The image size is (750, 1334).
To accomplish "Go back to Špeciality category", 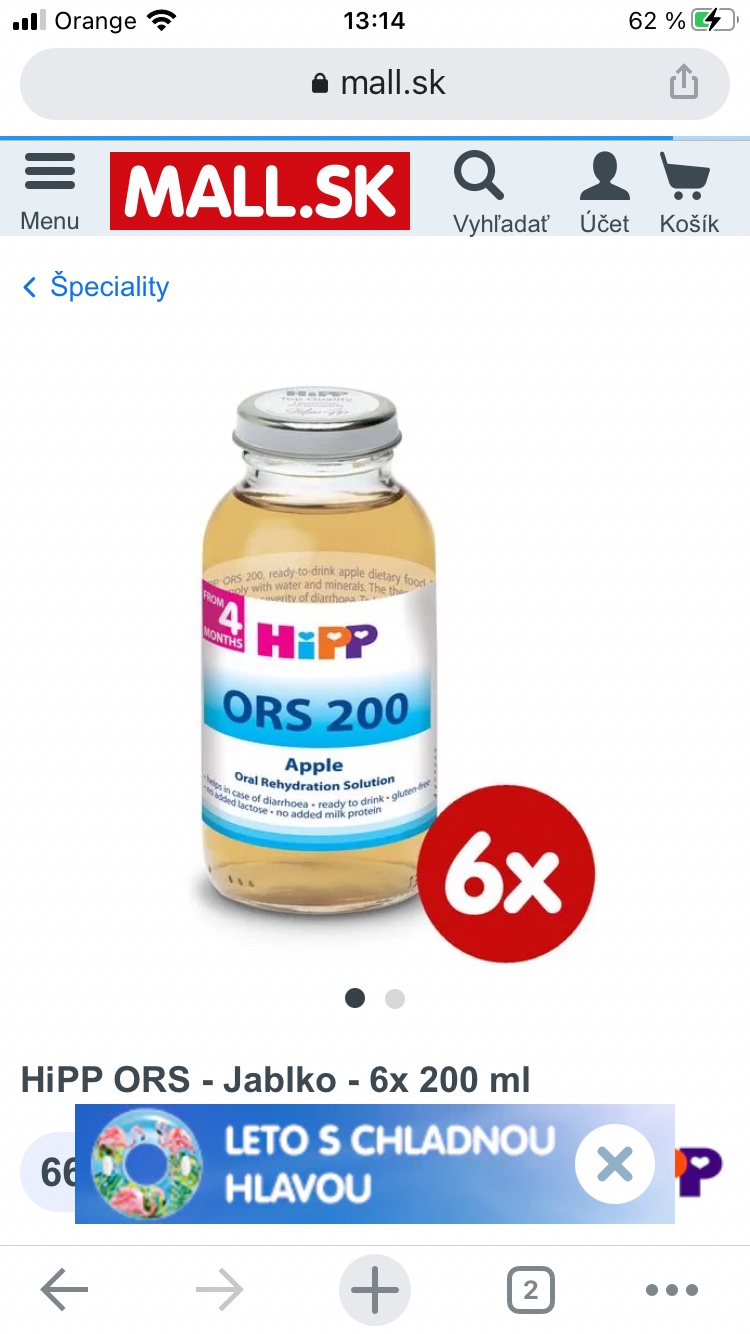I will click(x=96, y=287).
